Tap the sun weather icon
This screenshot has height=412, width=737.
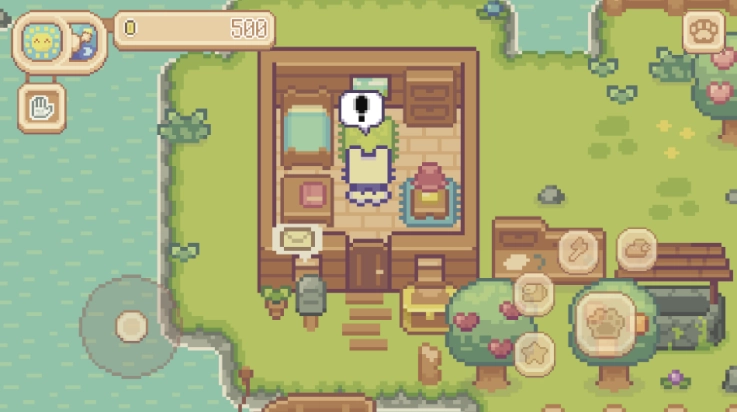point(42,43)
